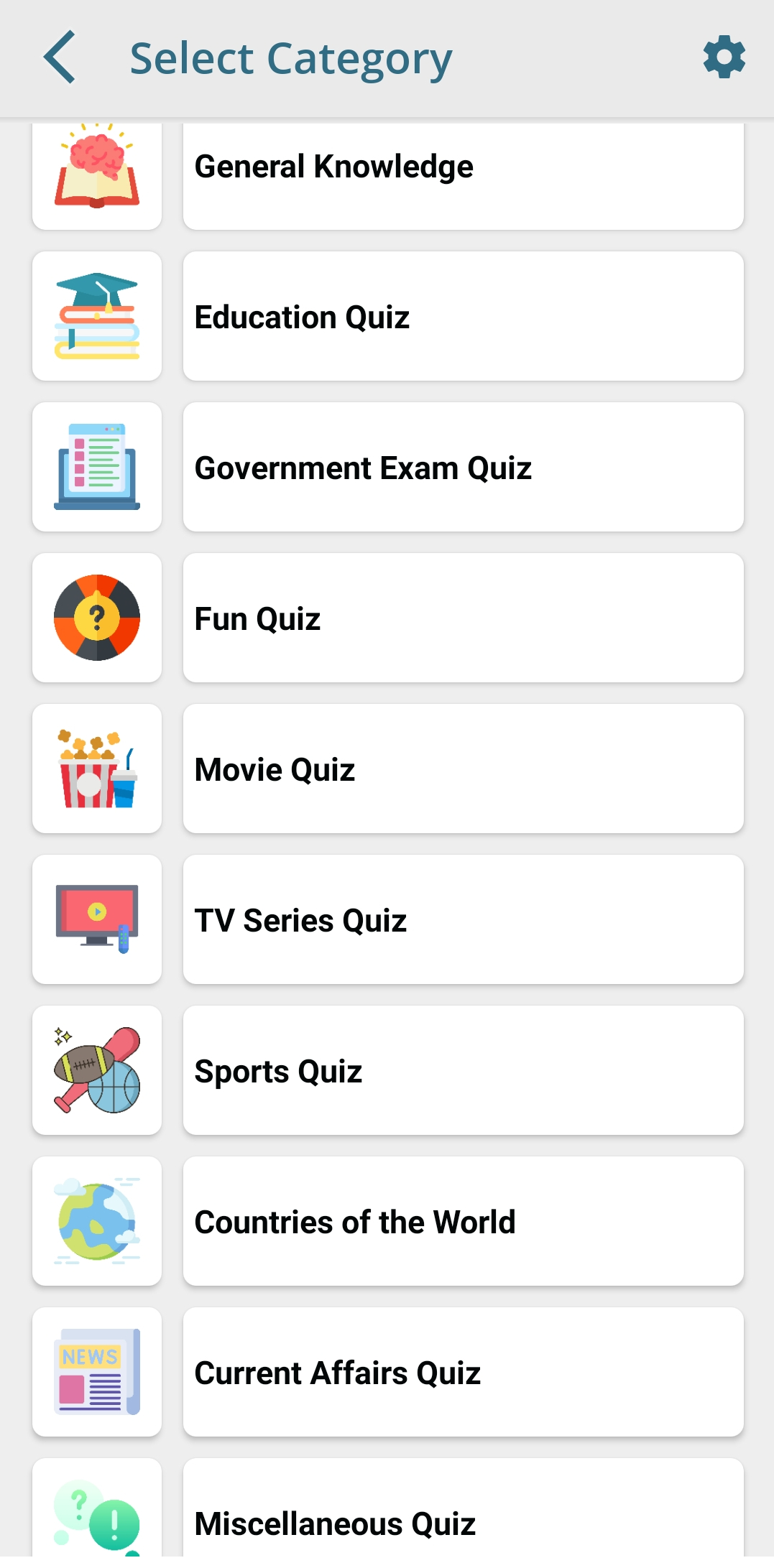Start the Fun Quiz category
This screenshot has height=1568, width=774.
pyautogui.click(x=463, y=618)
